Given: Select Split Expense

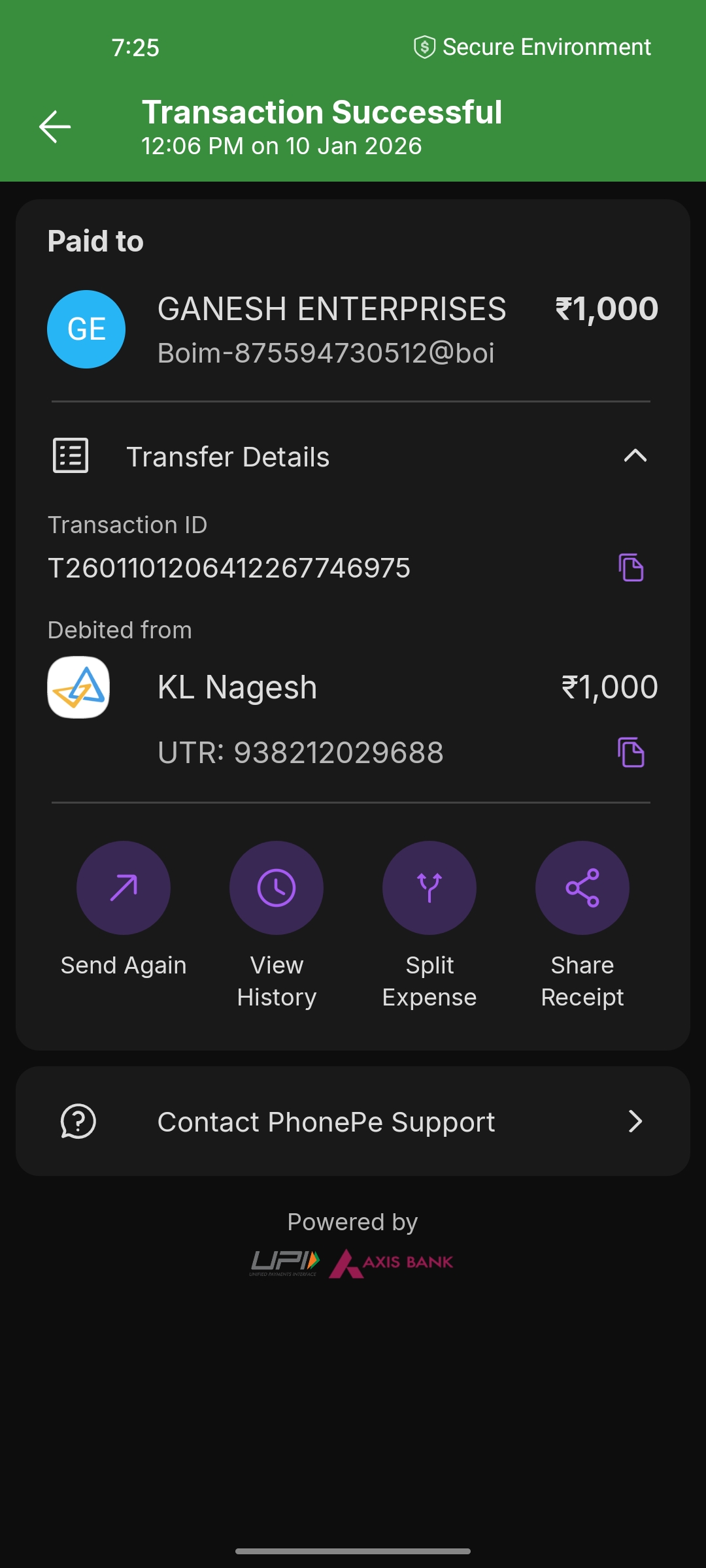Looking at the screenshot, I should [x=429, y=888].
